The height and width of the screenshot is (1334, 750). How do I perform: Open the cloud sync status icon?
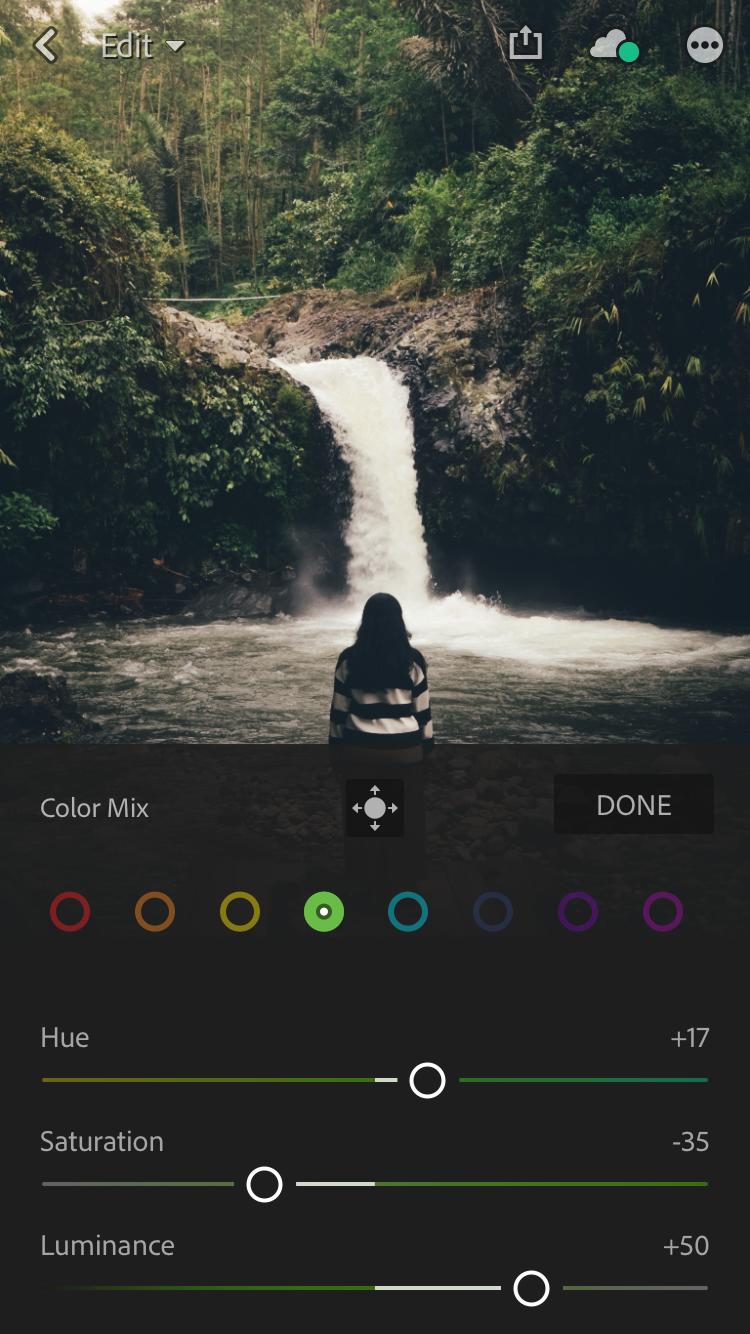pos(614,46)
